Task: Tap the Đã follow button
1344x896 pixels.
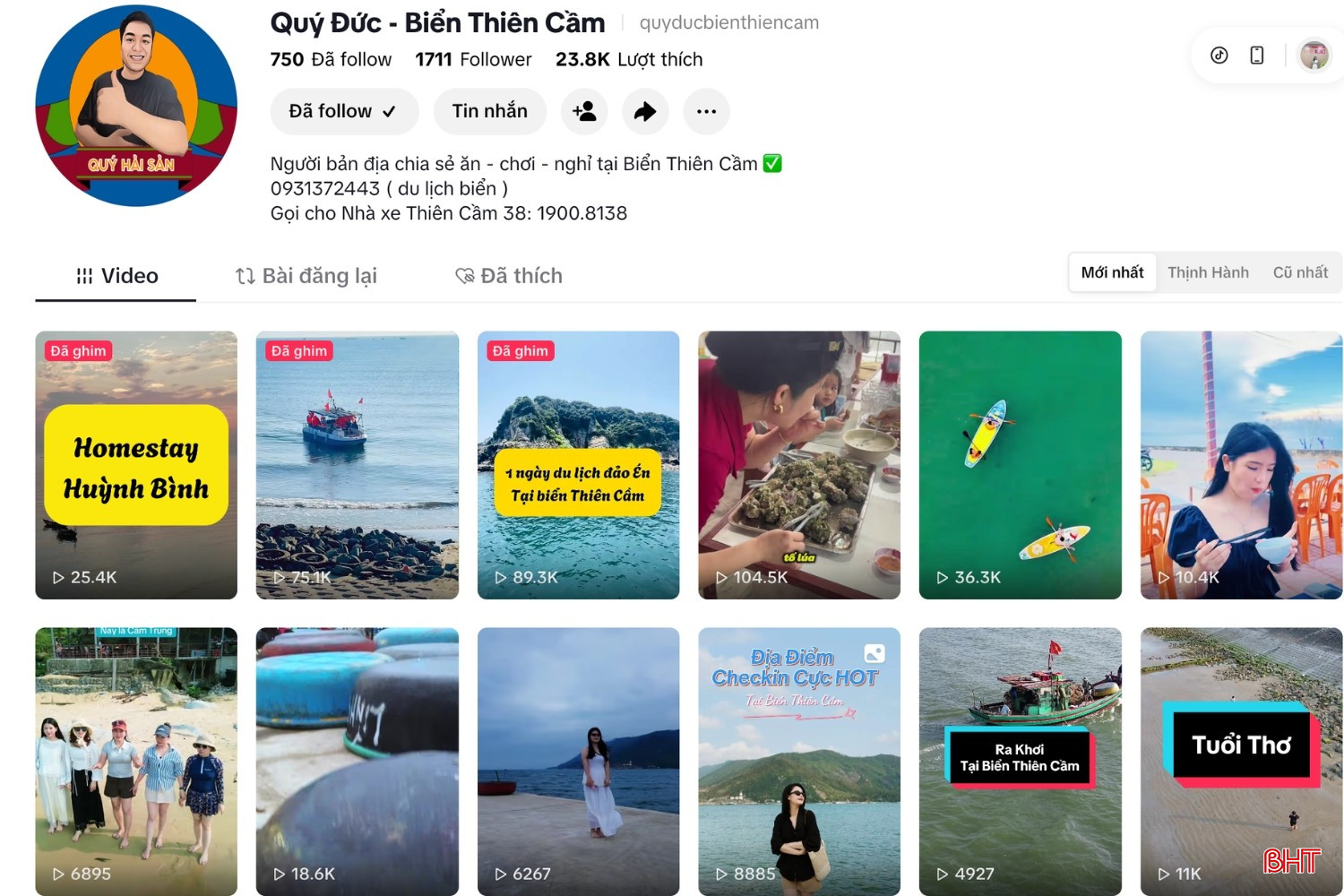Action: (x=344, y=111)
